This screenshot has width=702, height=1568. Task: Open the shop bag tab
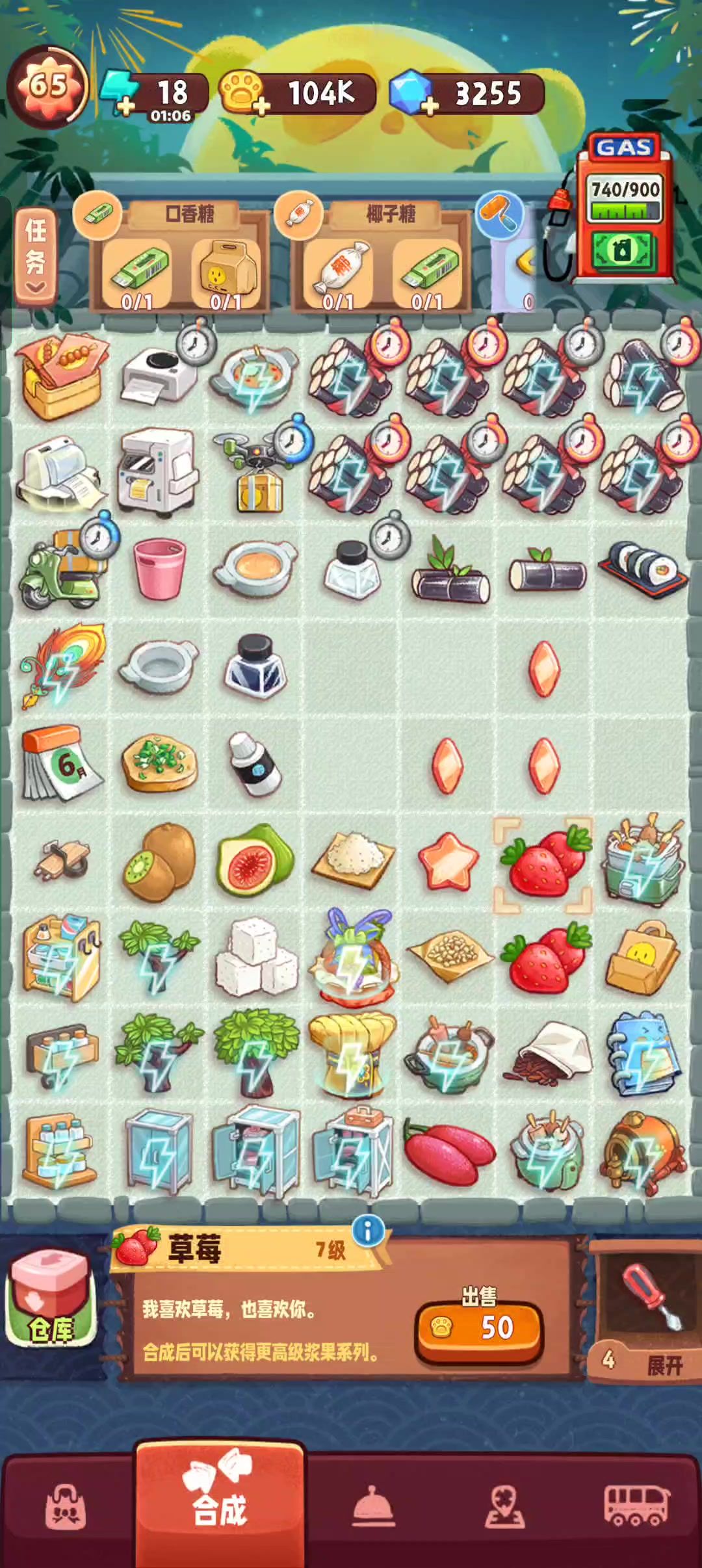click(65, 1507)
